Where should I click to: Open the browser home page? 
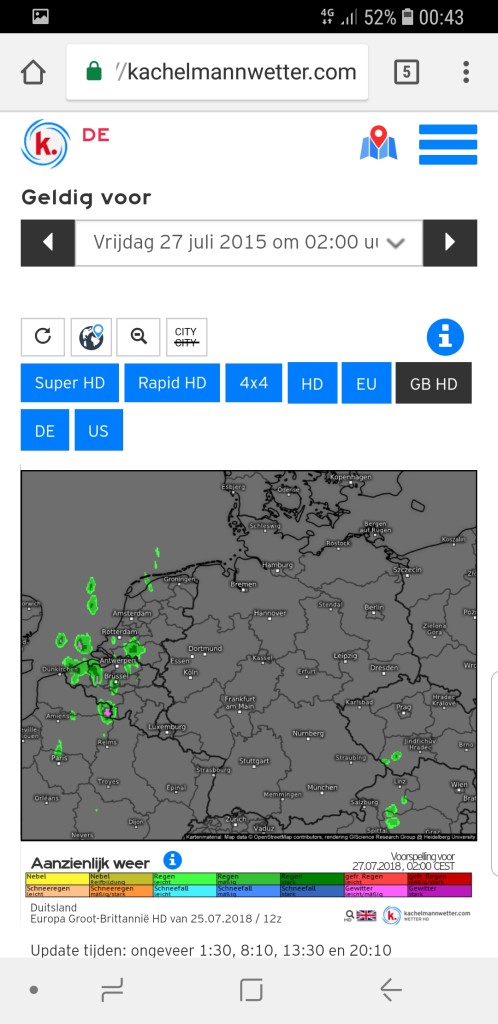pyautogui.click(x=33, y=72)
